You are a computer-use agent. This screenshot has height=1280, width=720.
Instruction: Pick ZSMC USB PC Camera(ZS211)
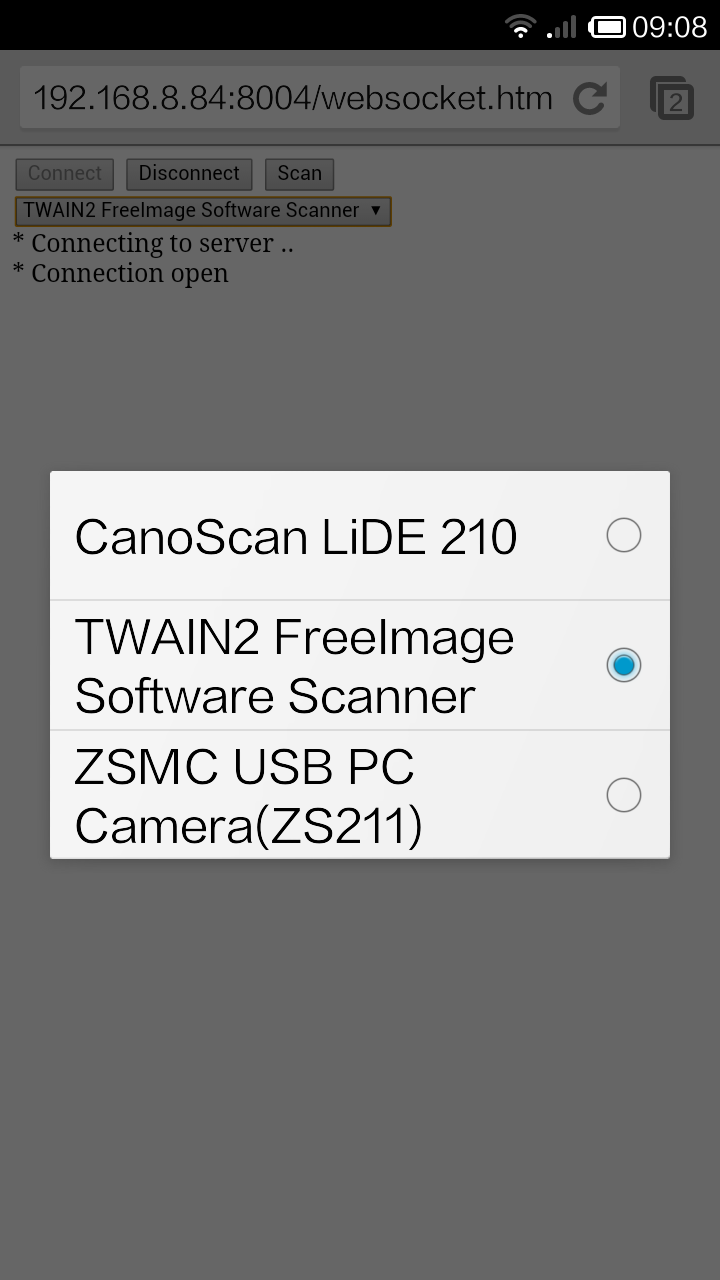click(x=360, y=796)
